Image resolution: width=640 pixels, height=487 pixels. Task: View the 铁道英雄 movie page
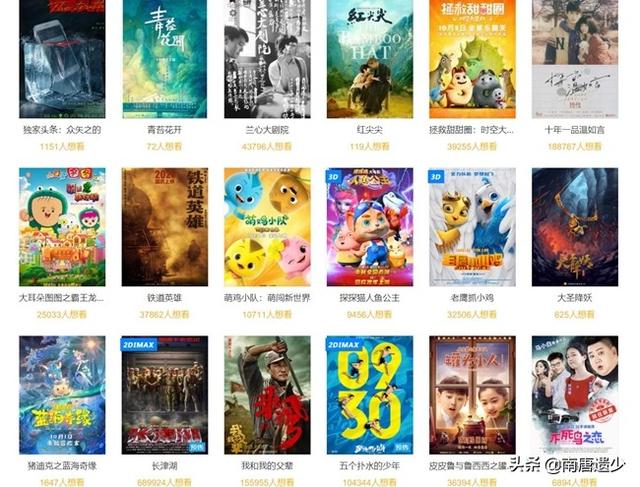[164, 228]
